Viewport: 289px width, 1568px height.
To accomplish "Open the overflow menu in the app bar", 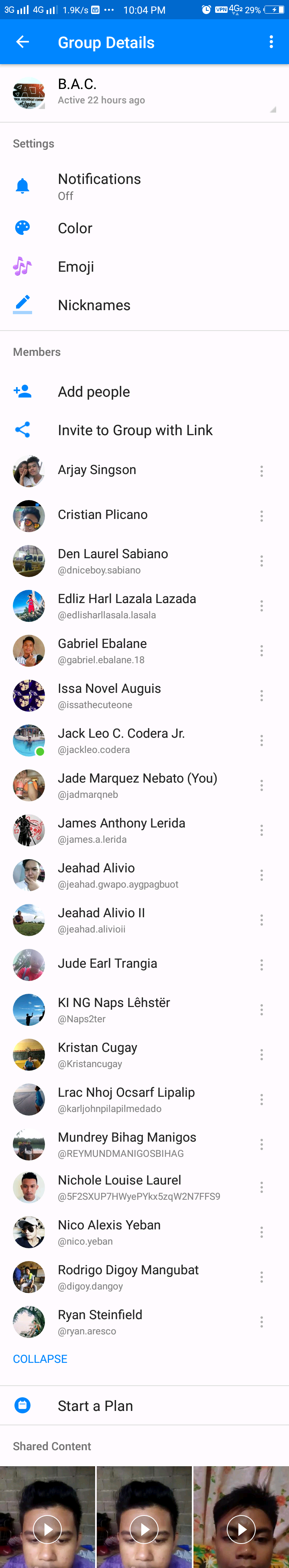I will tap(271, 42).
